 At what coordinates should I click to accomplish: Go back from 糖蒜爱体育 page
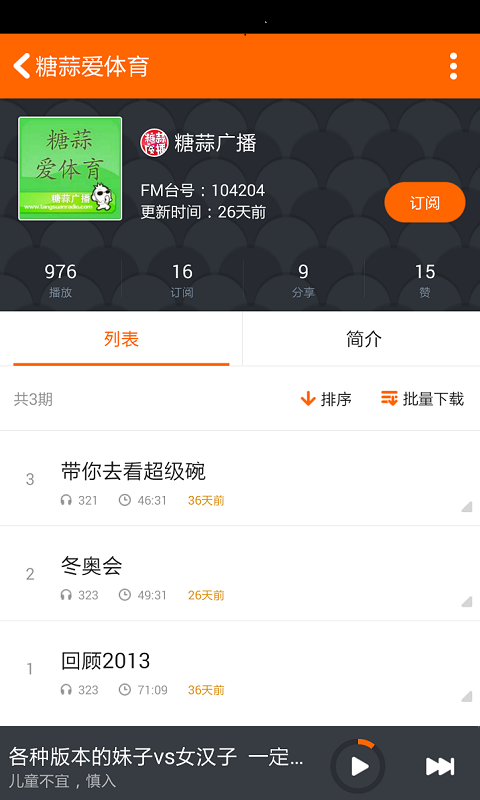point(21,66)
